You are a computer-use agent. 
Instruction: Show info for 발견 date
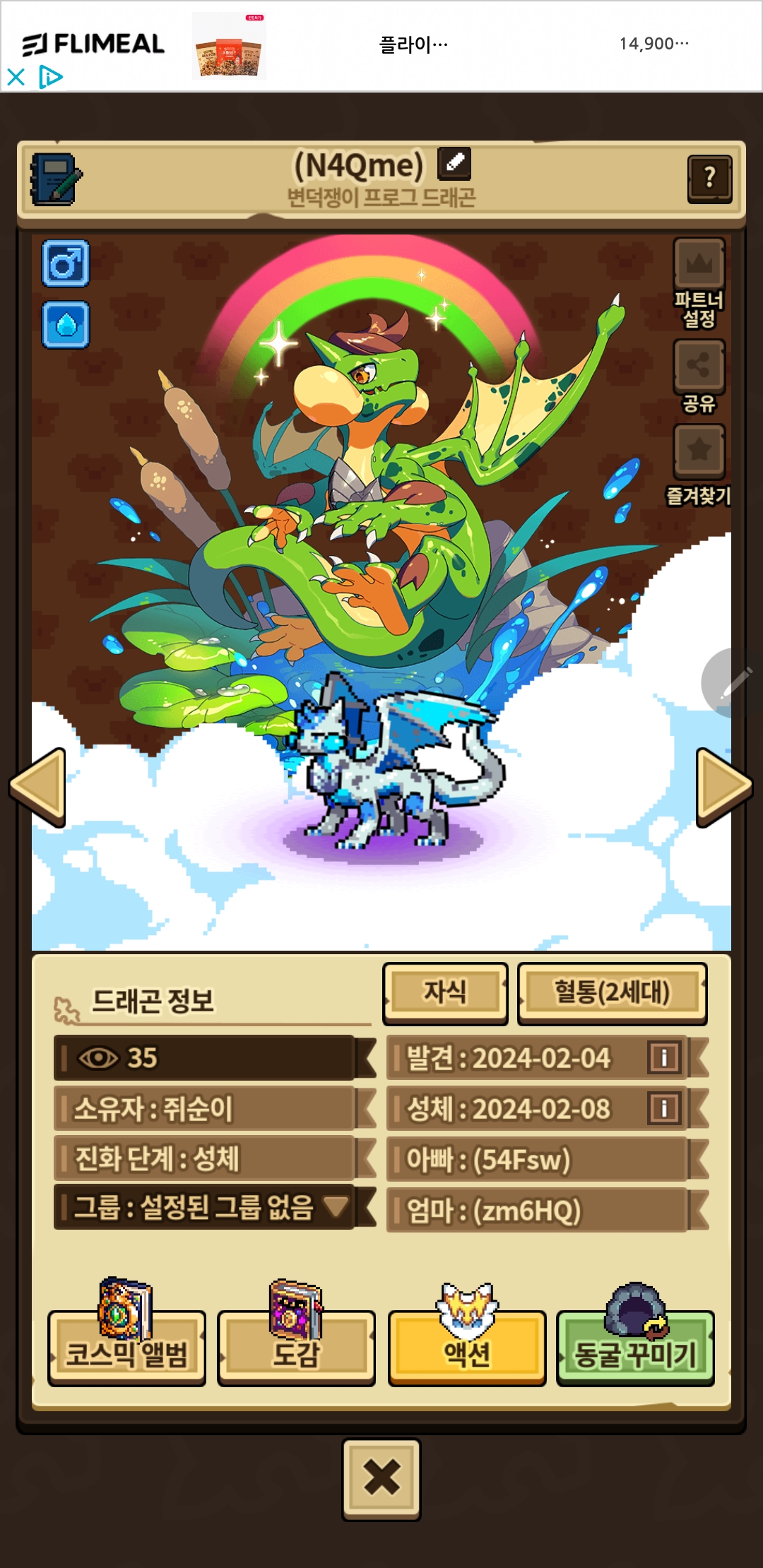(664, 1057)
